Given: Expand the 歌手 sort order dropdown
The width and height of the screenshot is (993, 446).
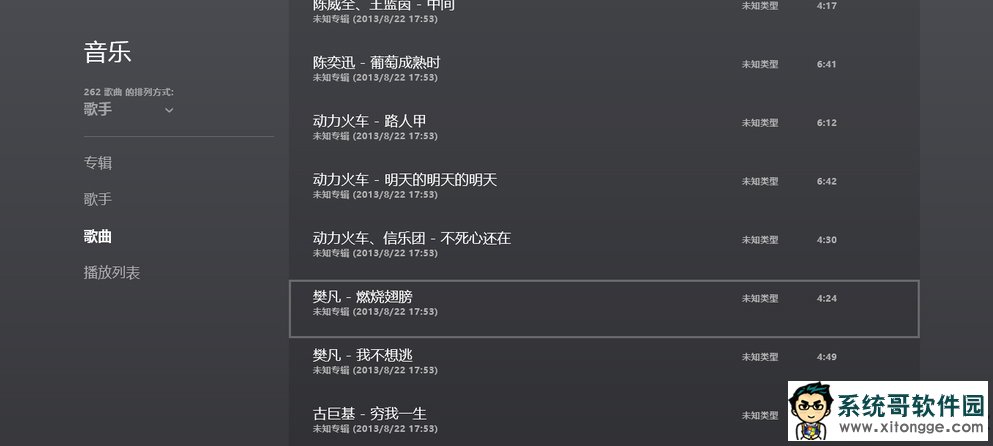Looking at the screenshot, I should point(129,110).
